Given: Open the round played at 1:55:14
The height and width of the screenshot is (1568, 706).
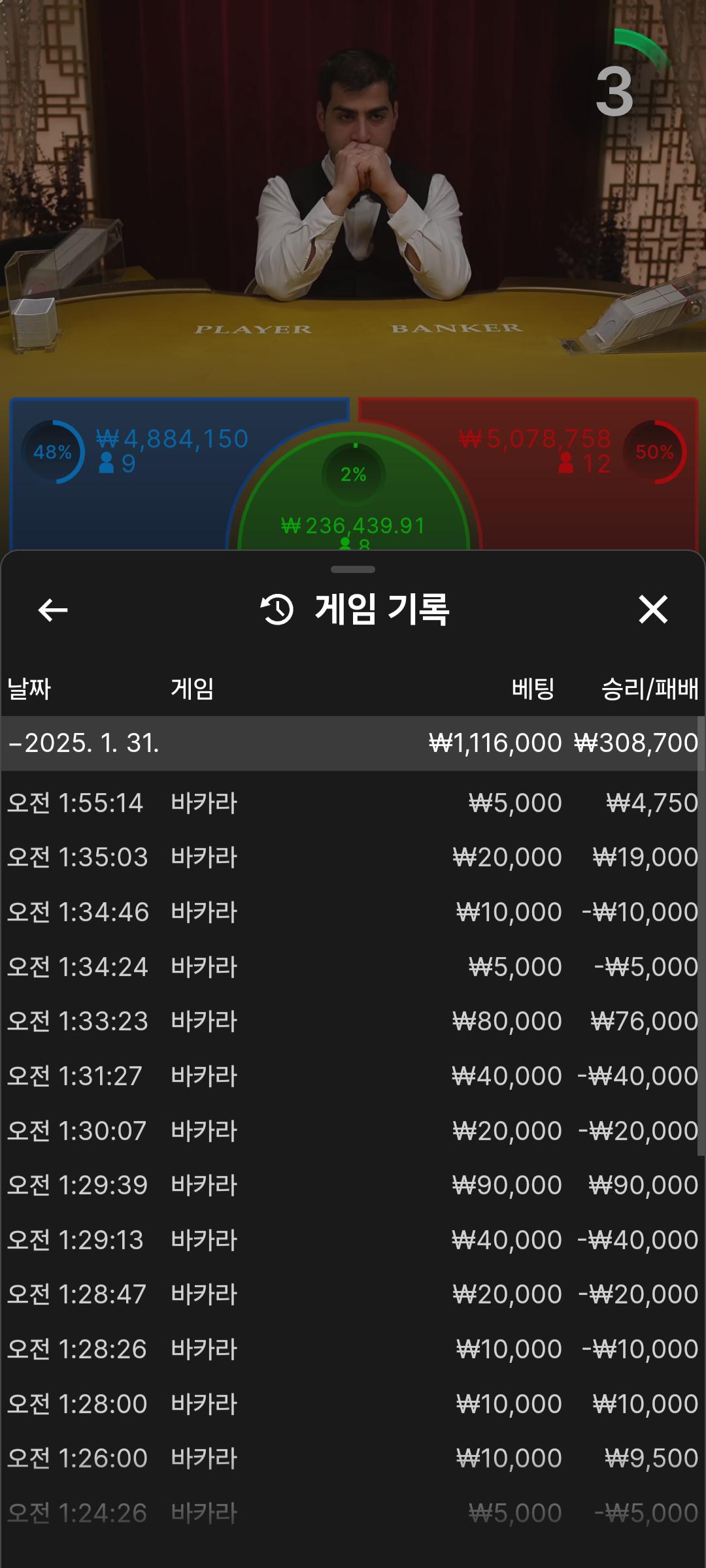Looking at the screenshot, I should (353, 803).
